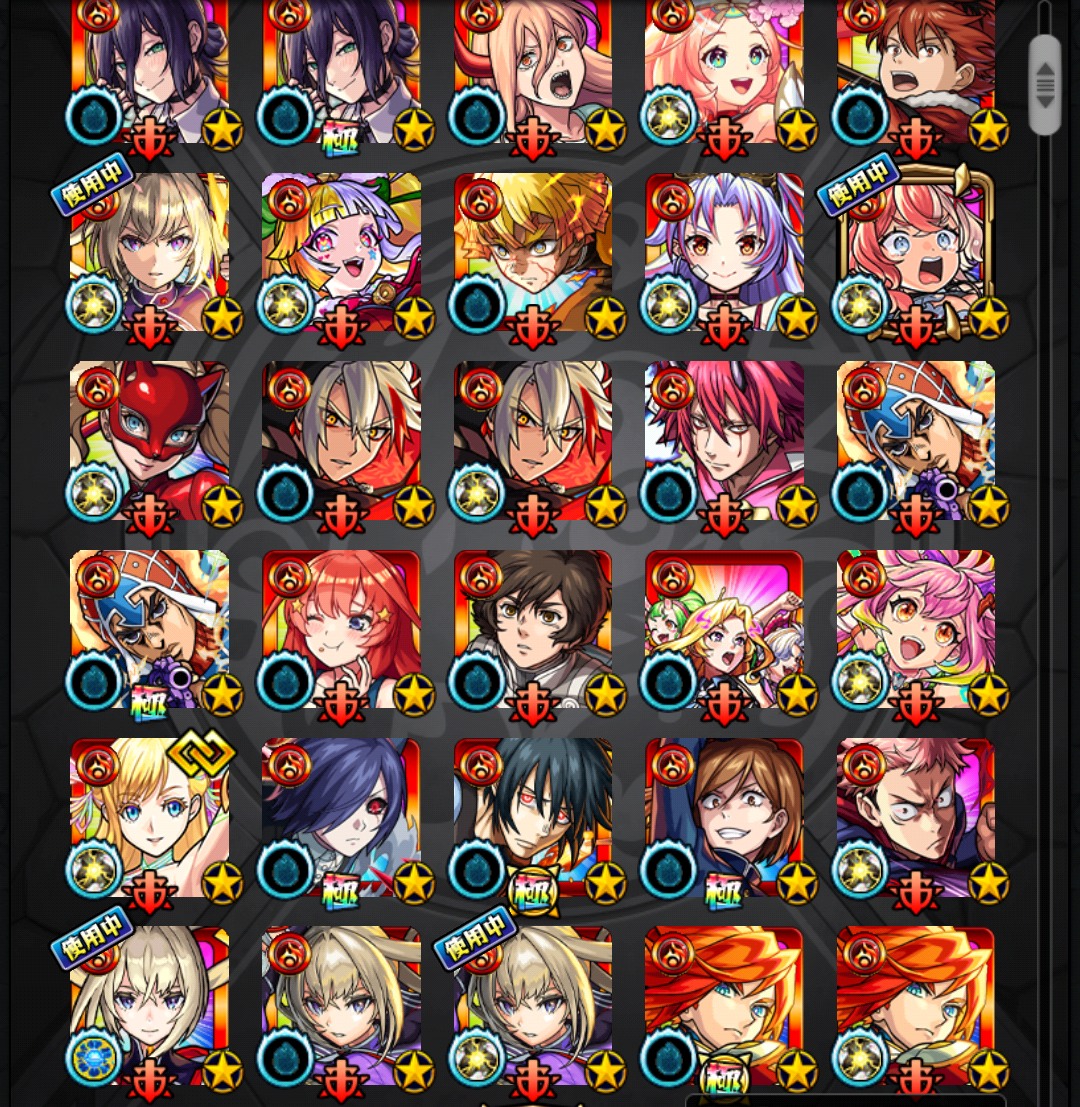Open the yellow-haired swordsman character tile
Viewport: 1080px width, 1107px height.
pyautogui.click(x=533, y=252)
